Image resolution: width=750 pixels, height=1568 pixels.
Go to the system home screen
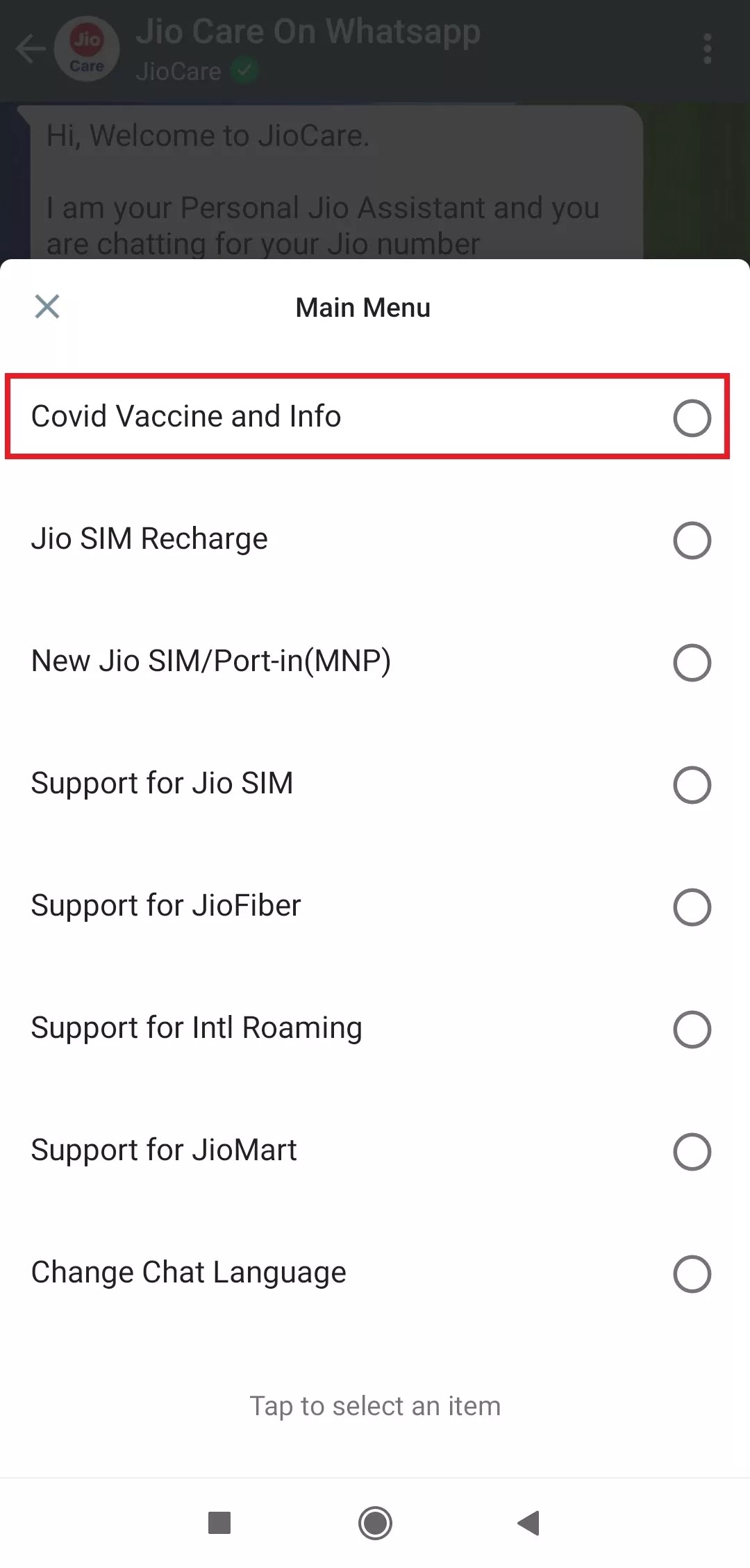375,1524
